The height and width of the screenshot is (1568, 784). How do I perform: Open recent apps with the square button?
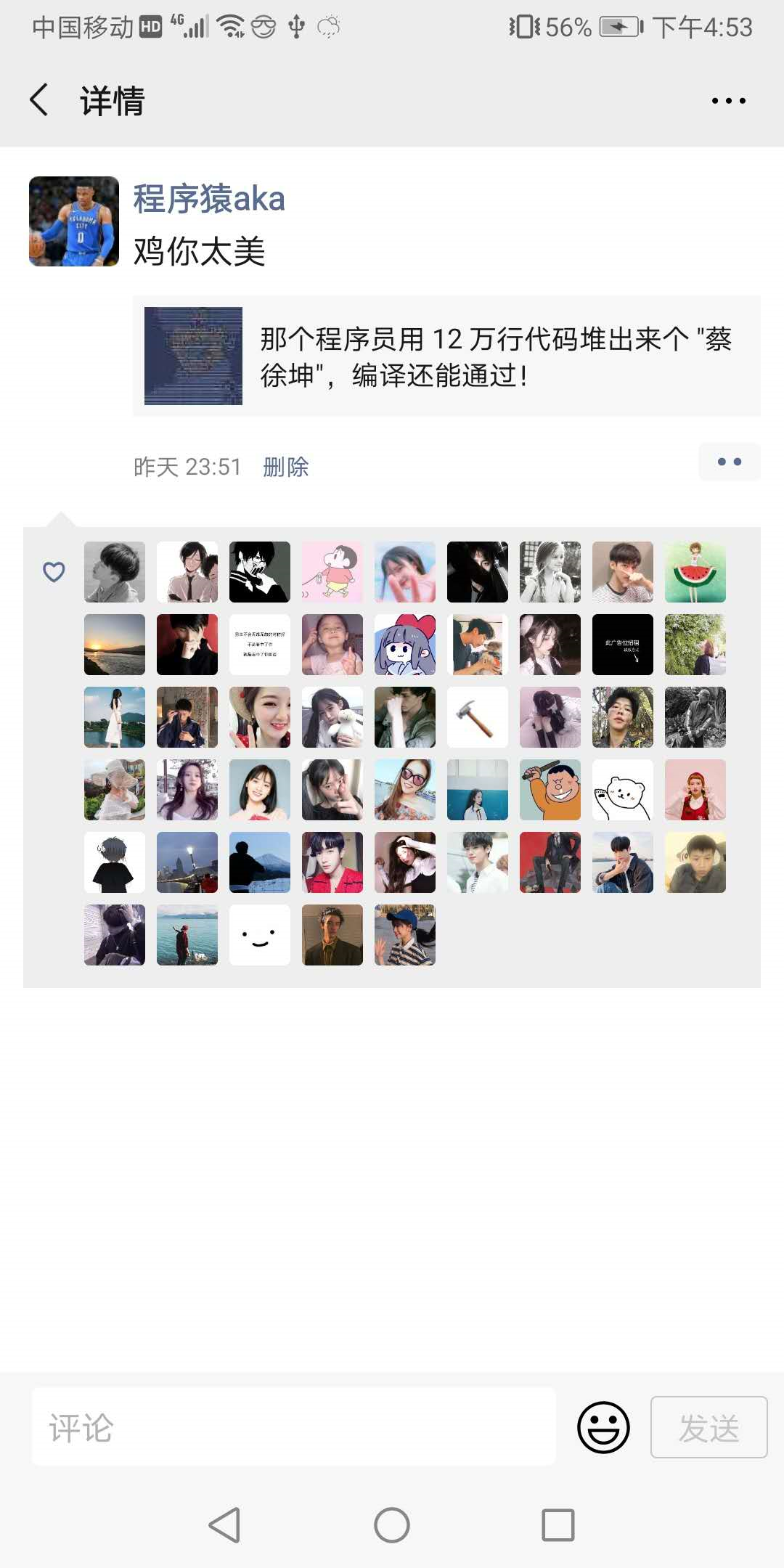tap(558, 1524)
